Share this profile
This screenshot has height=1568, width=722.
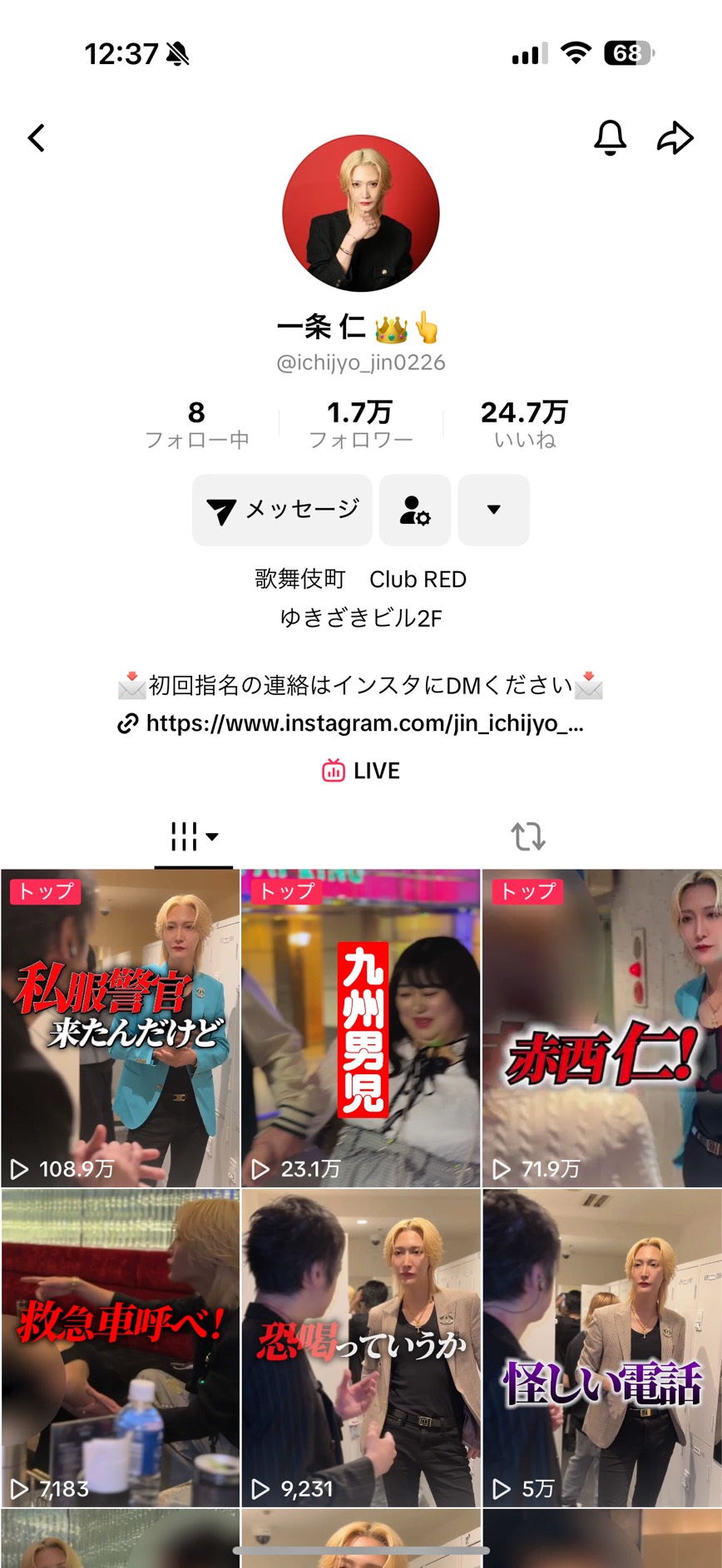675,138
